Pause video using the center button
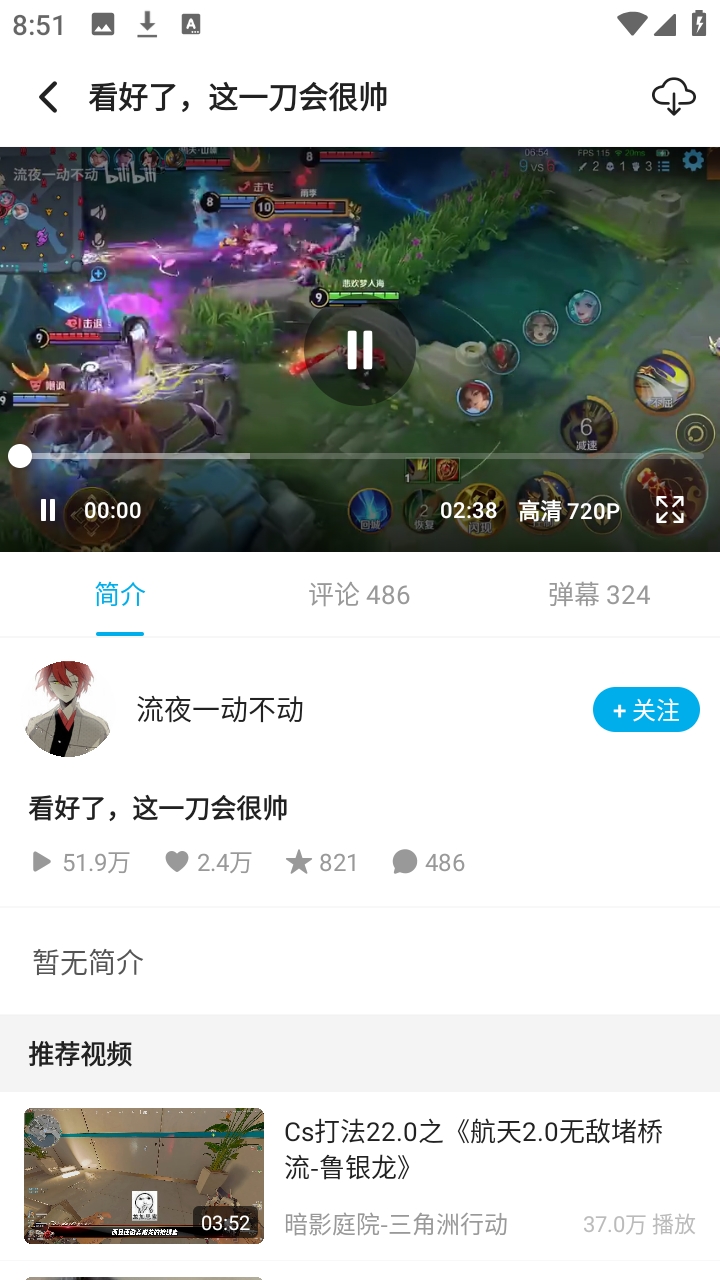720x1280 pixels. 359,350
